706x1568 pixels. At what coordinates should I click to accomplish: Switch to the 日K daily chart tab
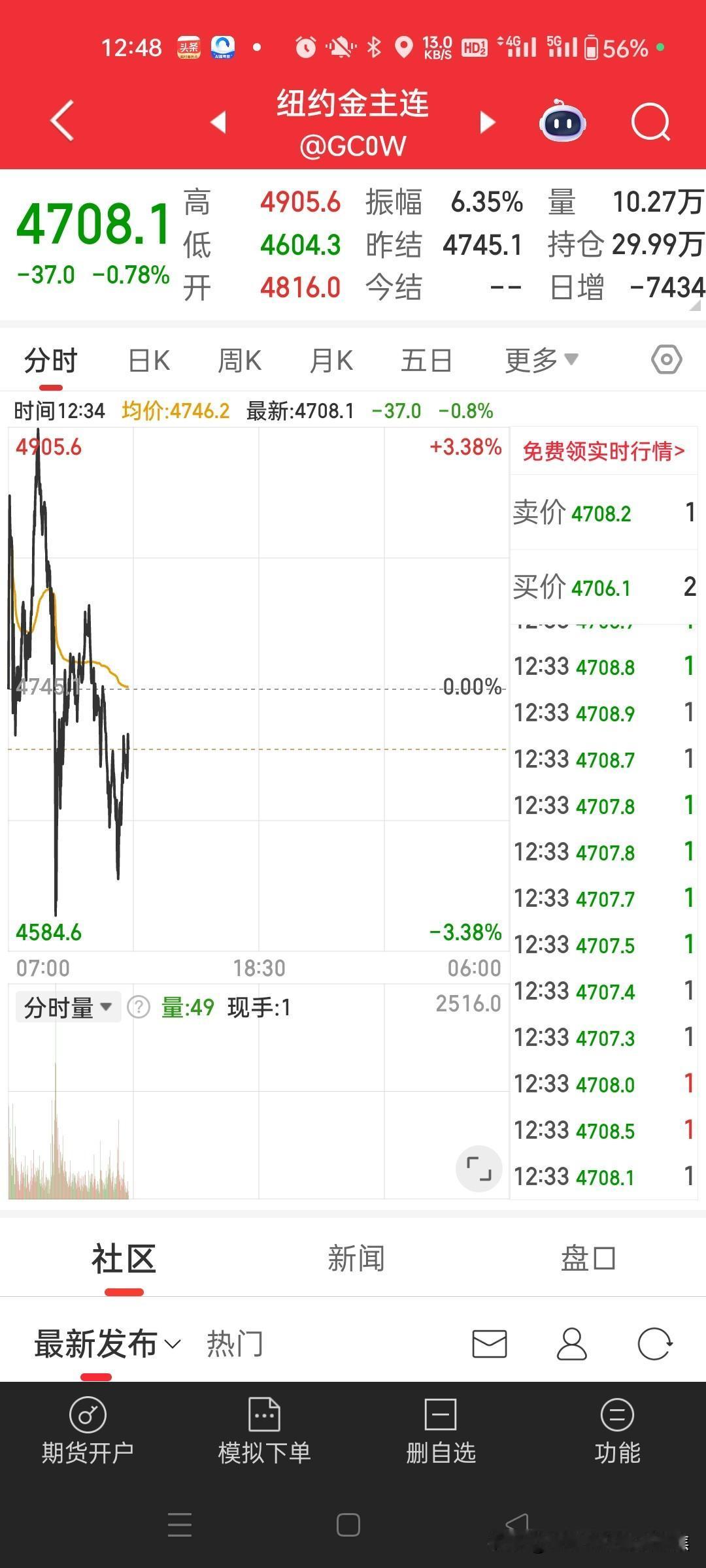(x=148, y=359)
